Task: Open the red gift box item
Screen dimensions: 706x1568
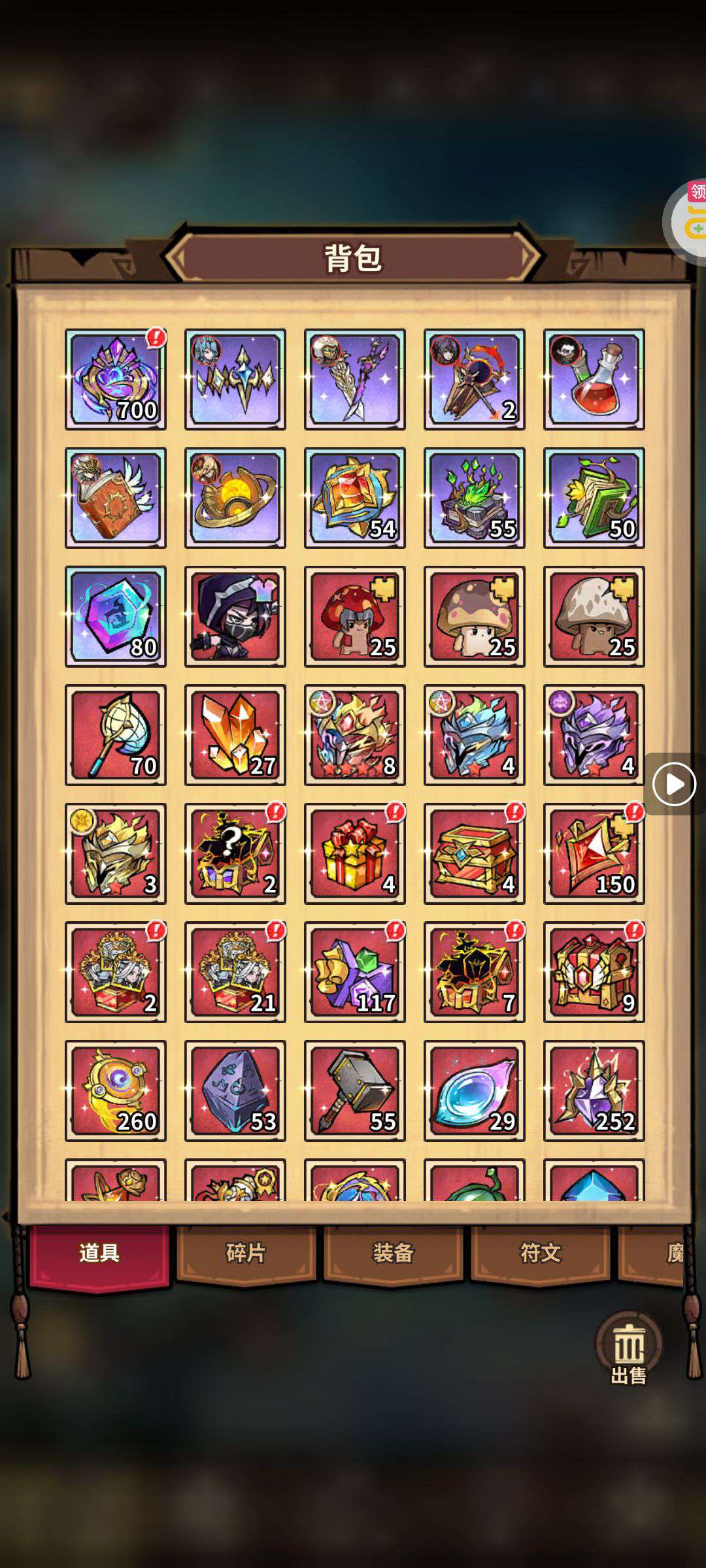Action: tap(355, 854)
